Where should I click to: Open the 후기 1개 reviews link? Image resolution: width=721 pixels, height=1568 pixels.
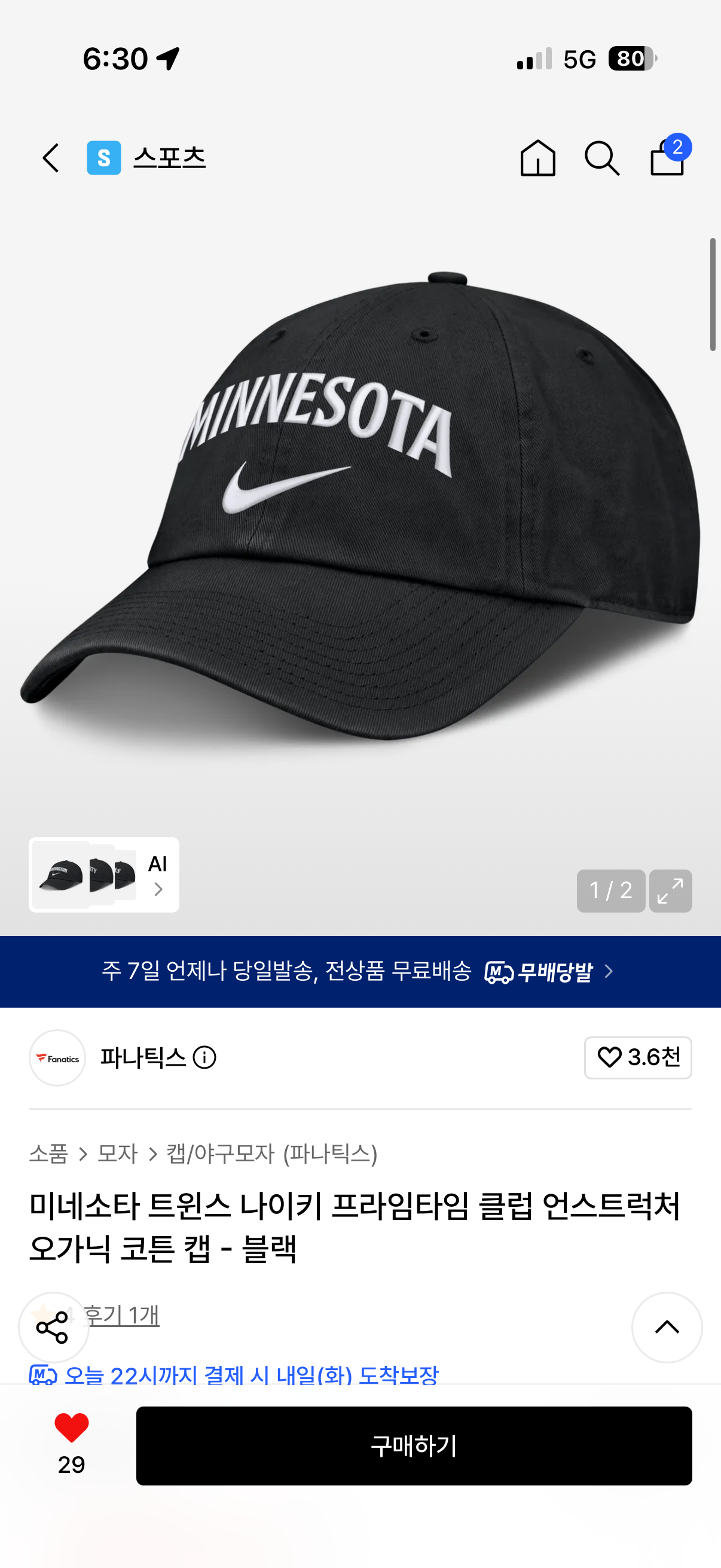[x=122, y=1316]
